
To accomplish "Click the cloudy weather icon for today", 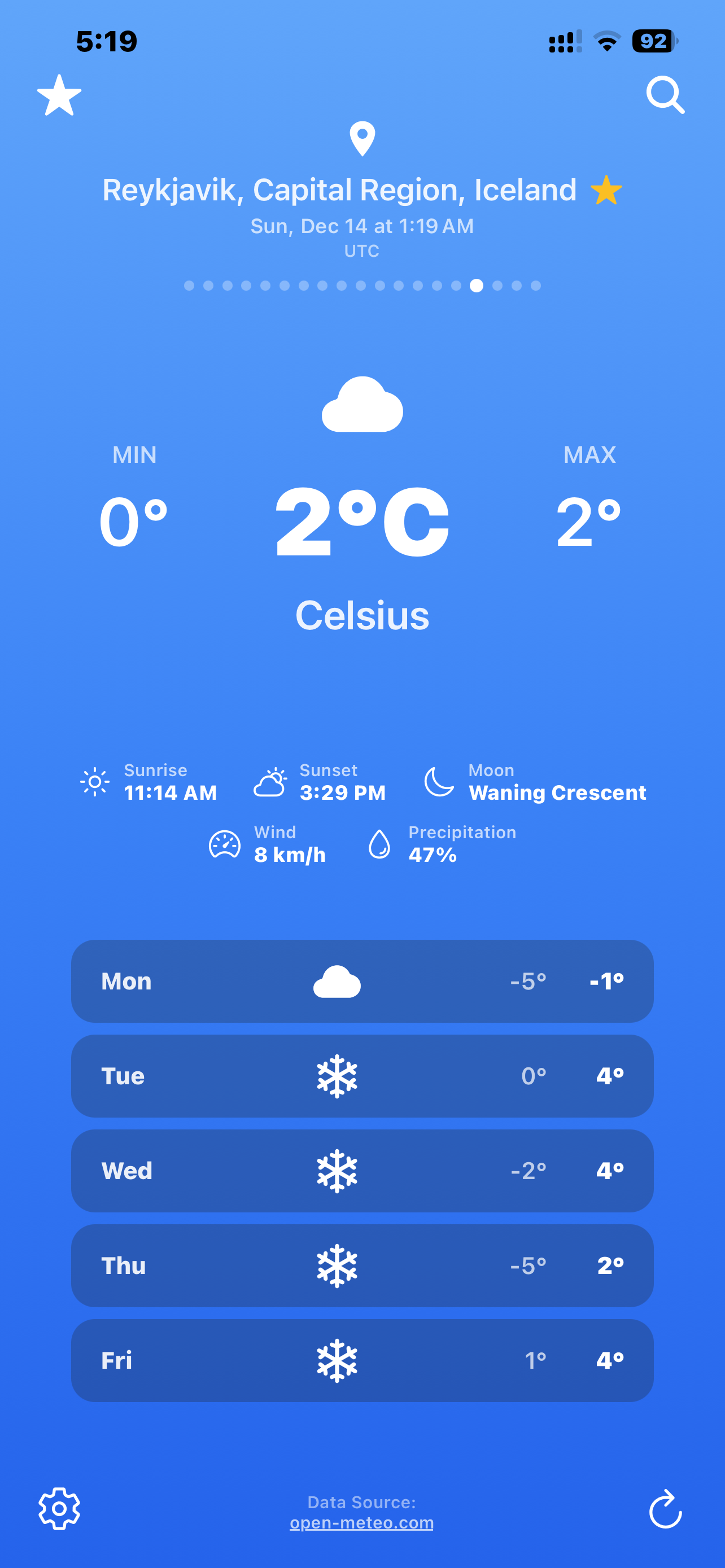I will 361,405.
